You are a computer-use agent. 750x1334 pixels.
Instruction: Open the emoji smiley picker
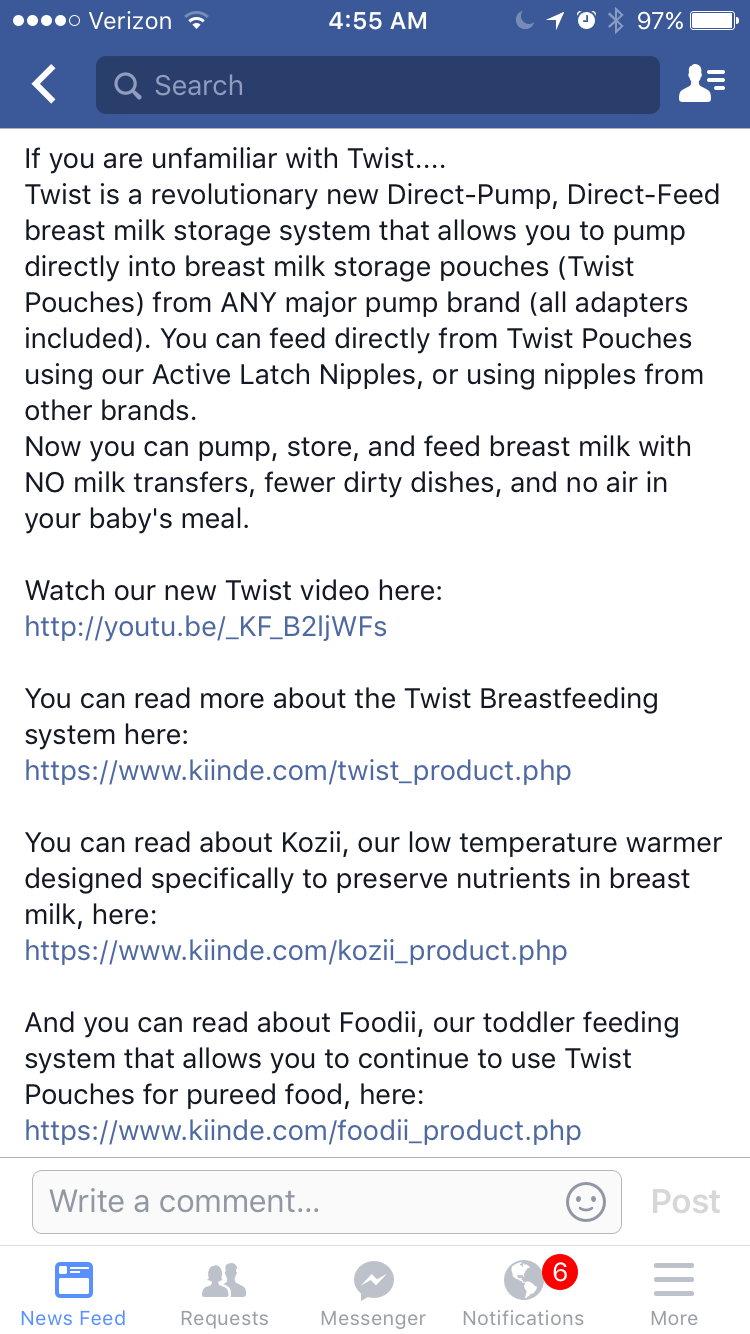coord(586,1201)
